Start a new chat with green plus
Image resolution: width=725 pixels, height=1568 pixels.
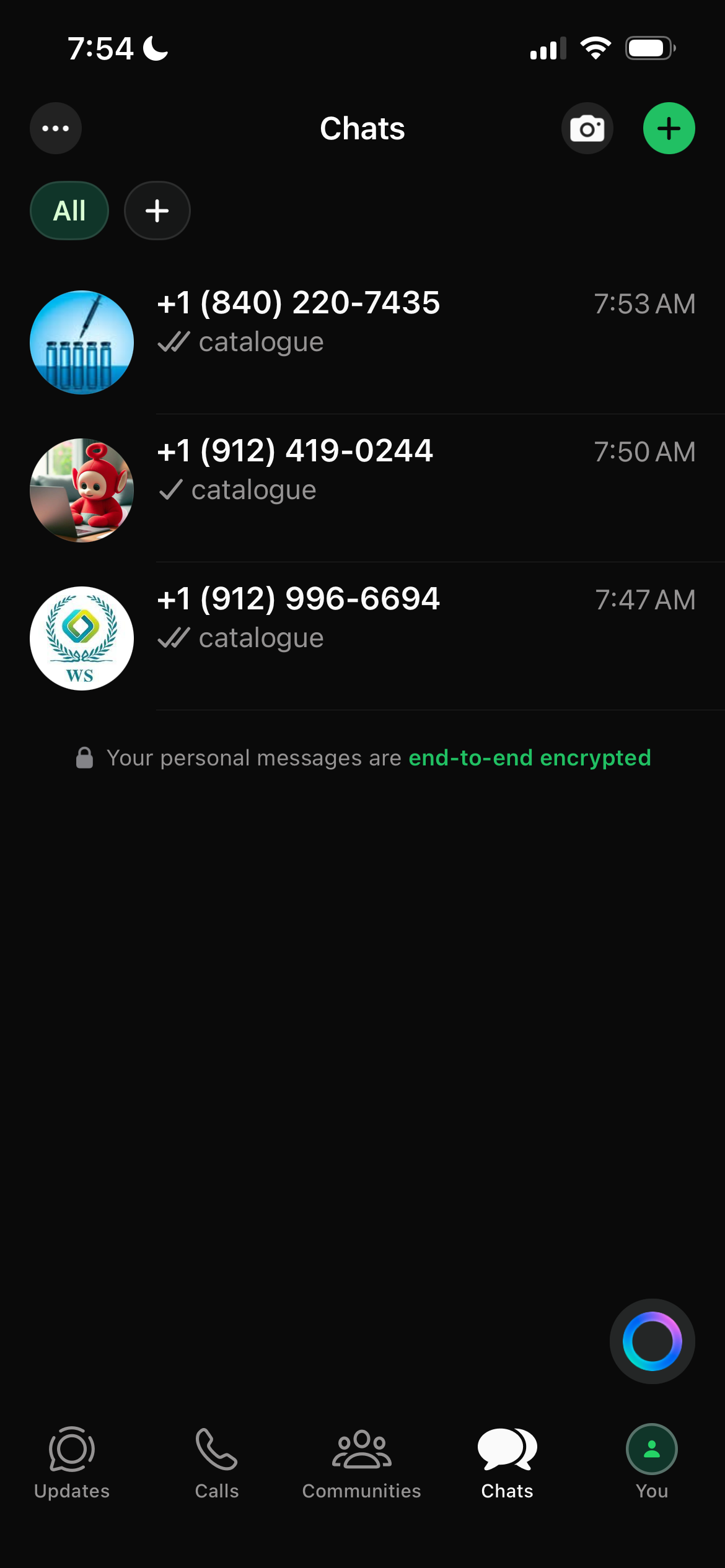pos(669,128)
